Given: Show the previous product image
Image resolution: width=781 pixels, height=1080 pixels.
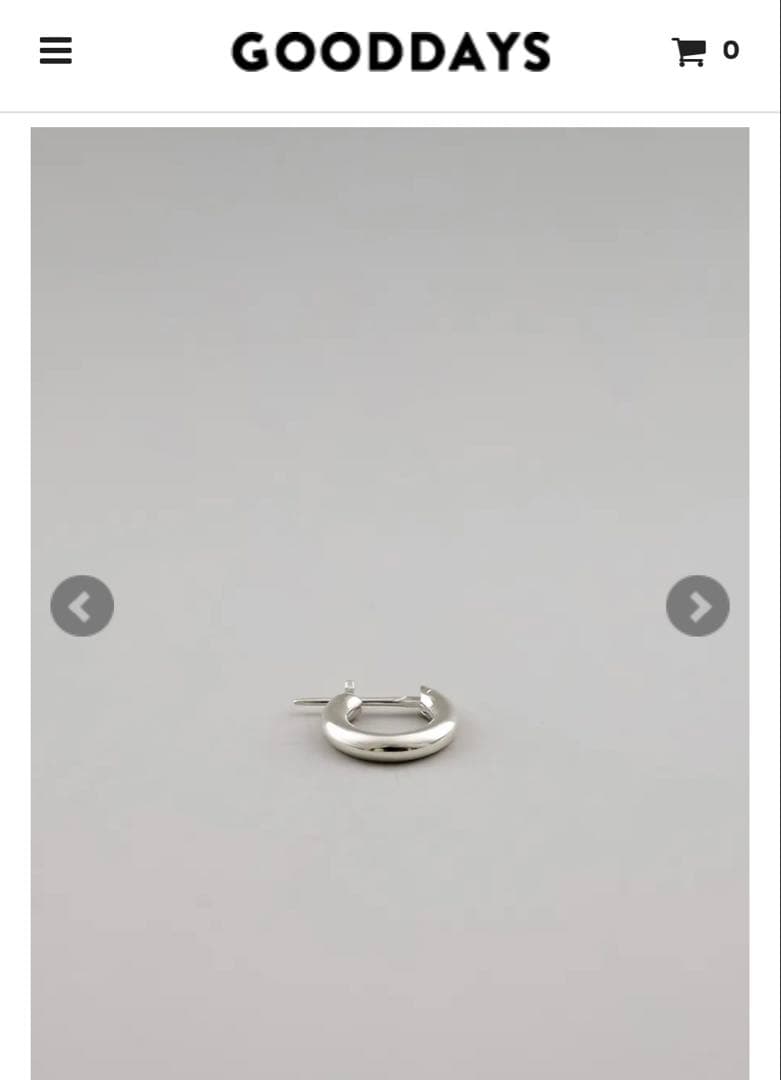Looking at the screenshot, I should click(x=82, y=606).
